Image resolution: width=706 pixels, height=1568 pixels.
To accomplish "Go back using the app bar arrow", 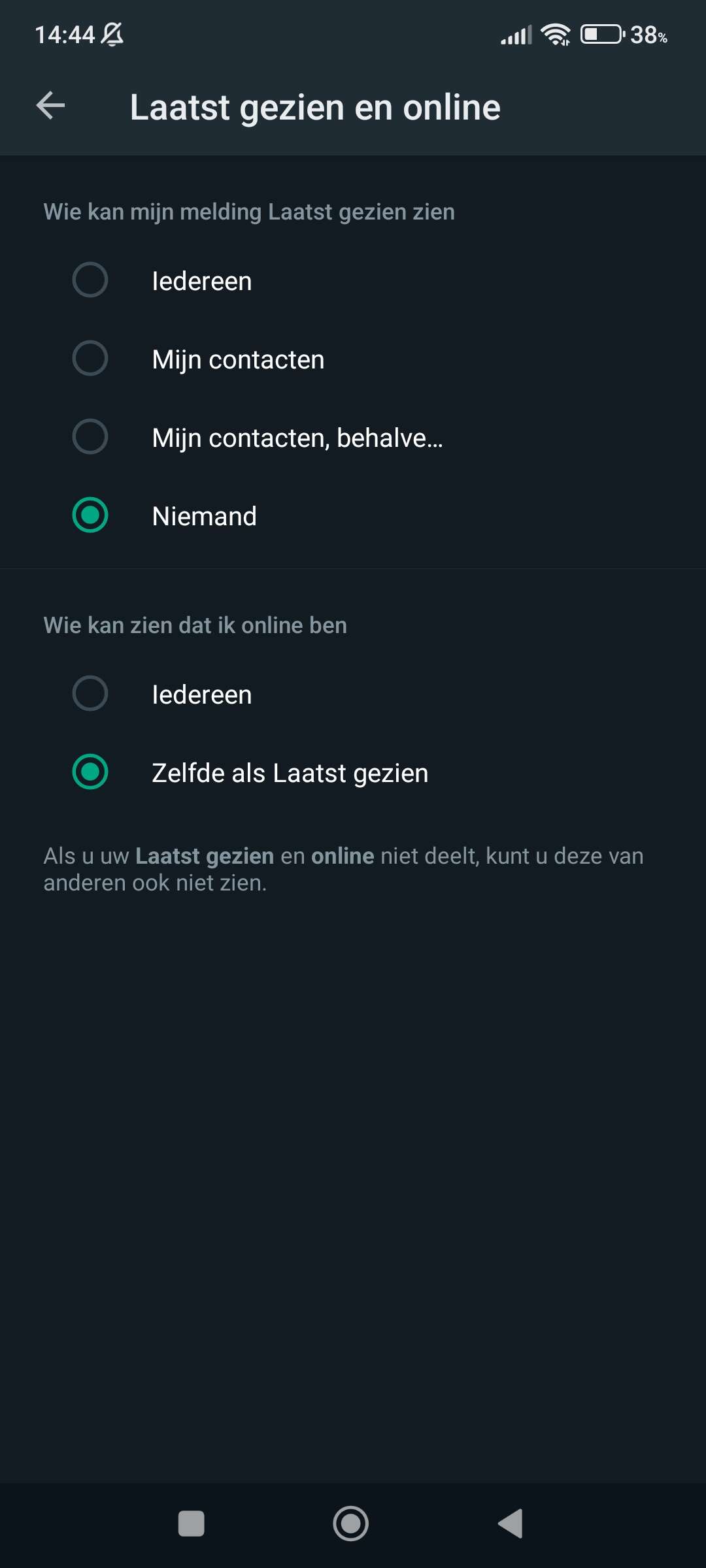I will (x=50, y=106).
